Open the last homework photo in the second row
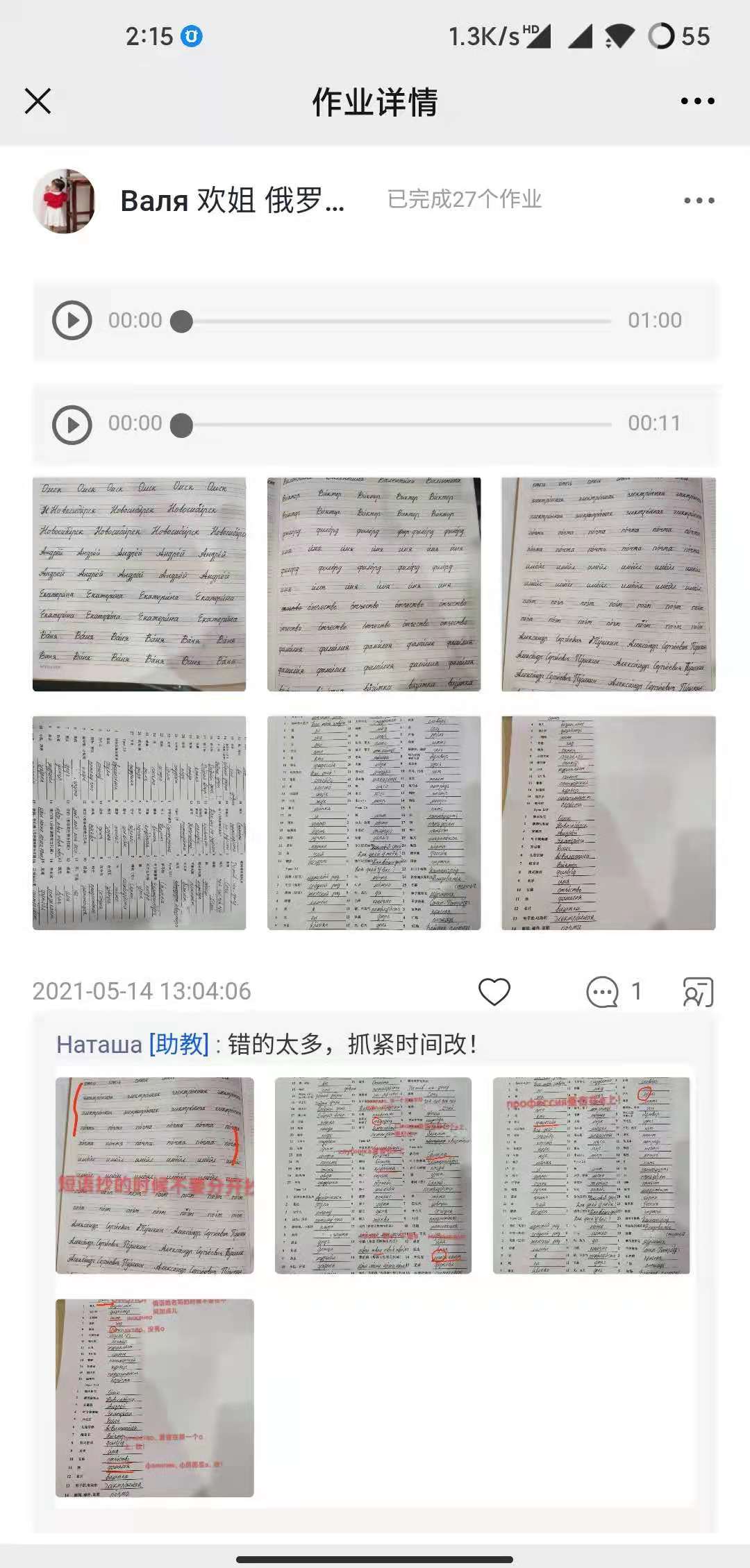The height and width of the screenshot is (1568, 750). tap(609, 823)
